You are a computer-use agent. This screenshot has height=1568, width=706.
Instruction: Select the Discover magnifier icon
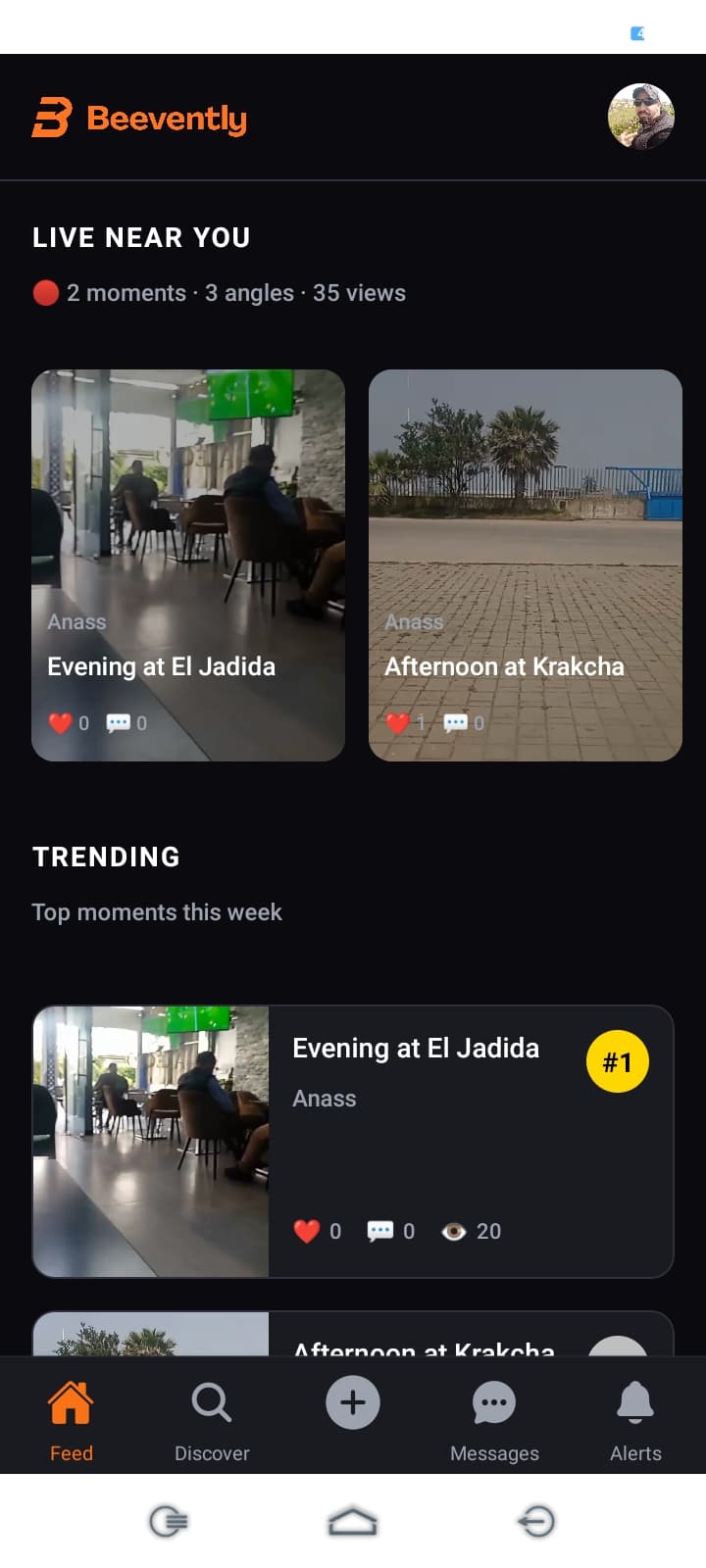pyautogui.click(x=212, y=1402)
